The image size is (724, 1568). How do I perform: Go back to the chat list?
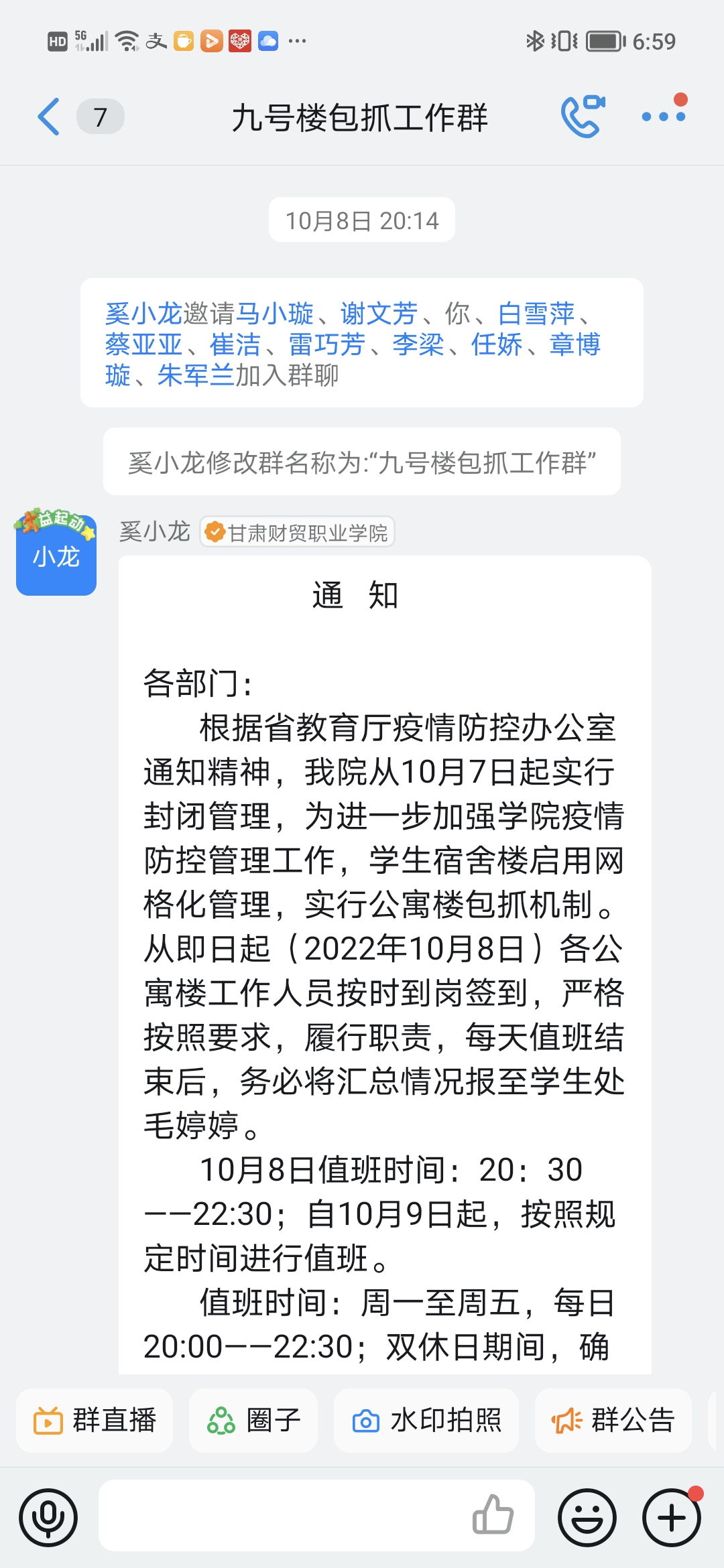pos(49,117)
